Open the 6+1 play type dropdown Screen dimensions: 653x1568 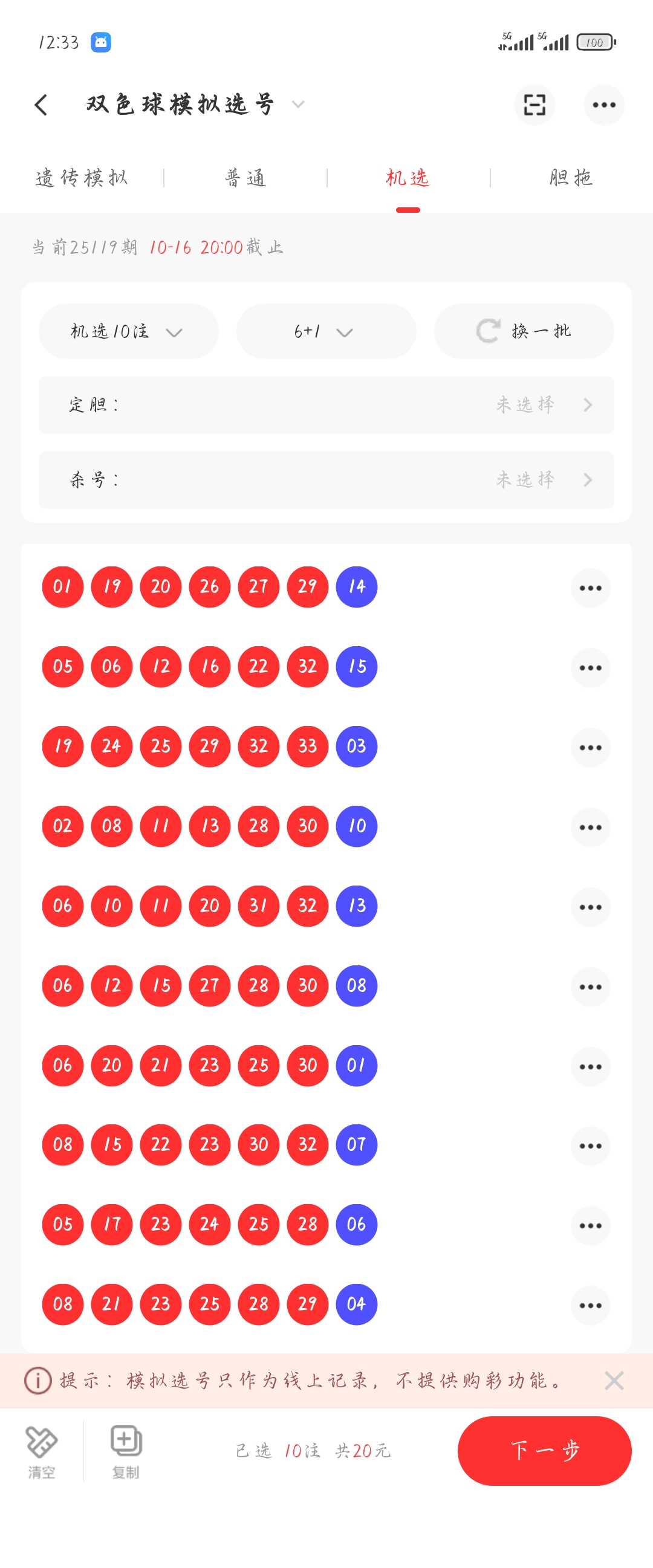[325, 331]
